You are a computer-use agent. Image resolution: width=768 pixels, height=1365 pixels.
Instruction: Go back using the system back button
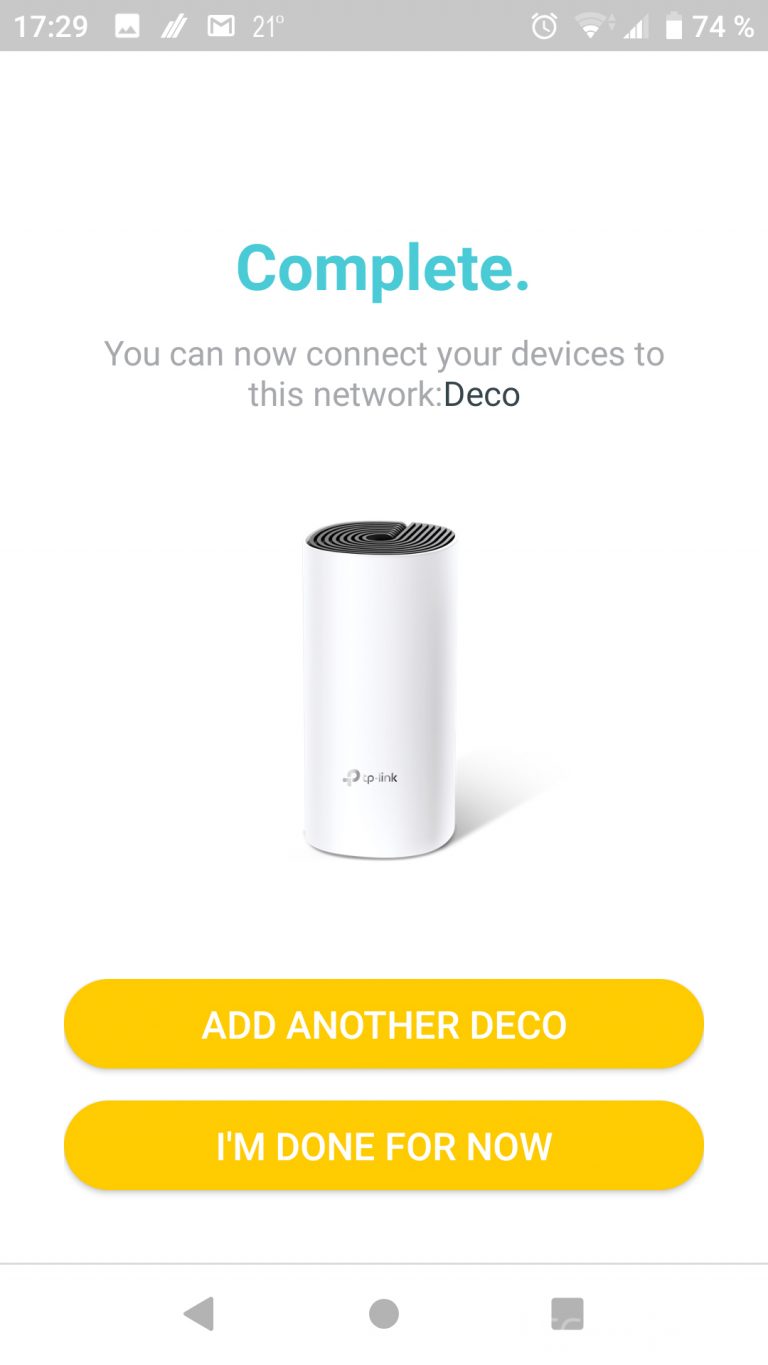click(199, 1313)
